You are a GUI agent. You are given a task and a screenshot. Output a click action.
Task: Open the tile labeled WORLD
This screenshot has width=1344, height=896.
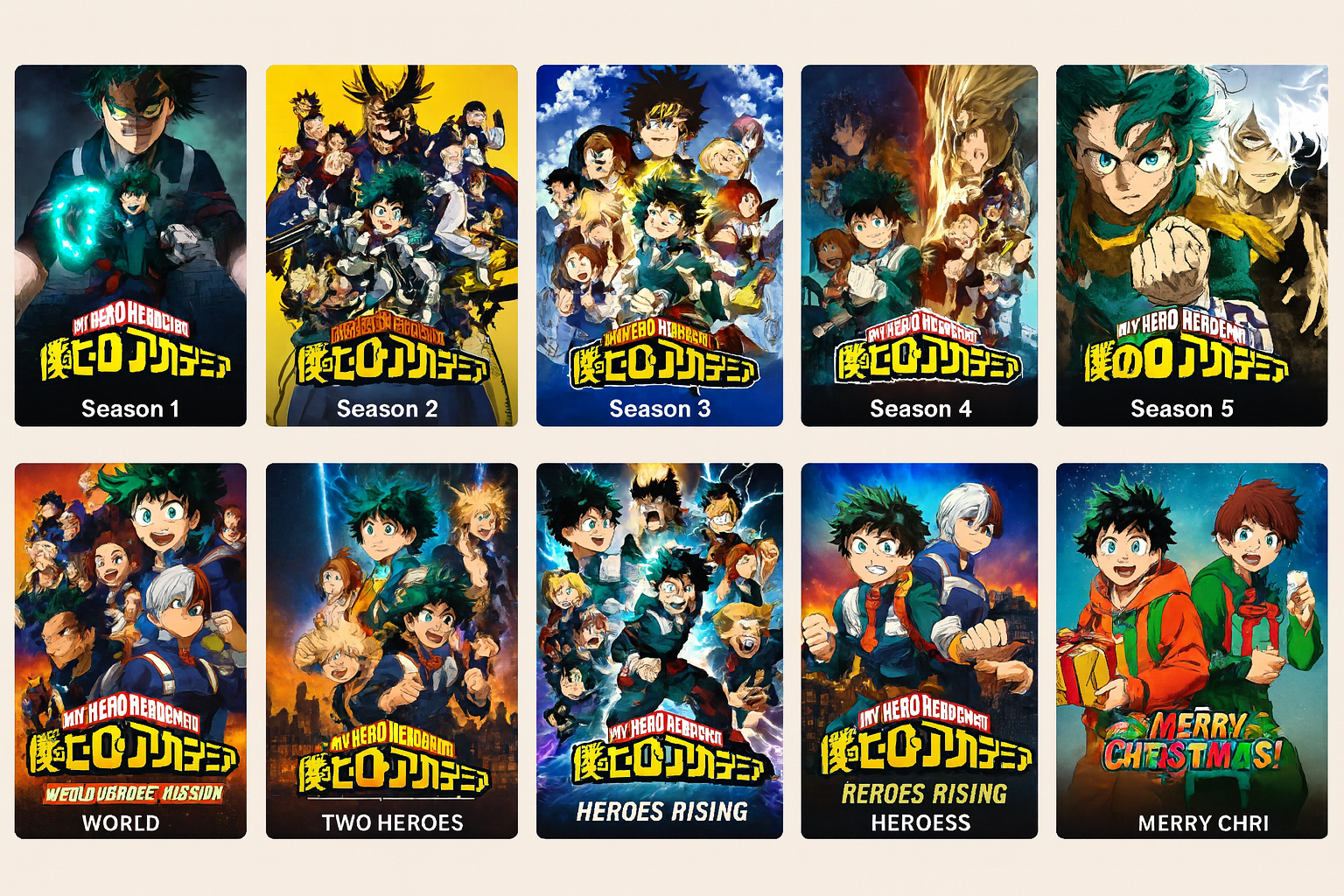pos(130,650)
